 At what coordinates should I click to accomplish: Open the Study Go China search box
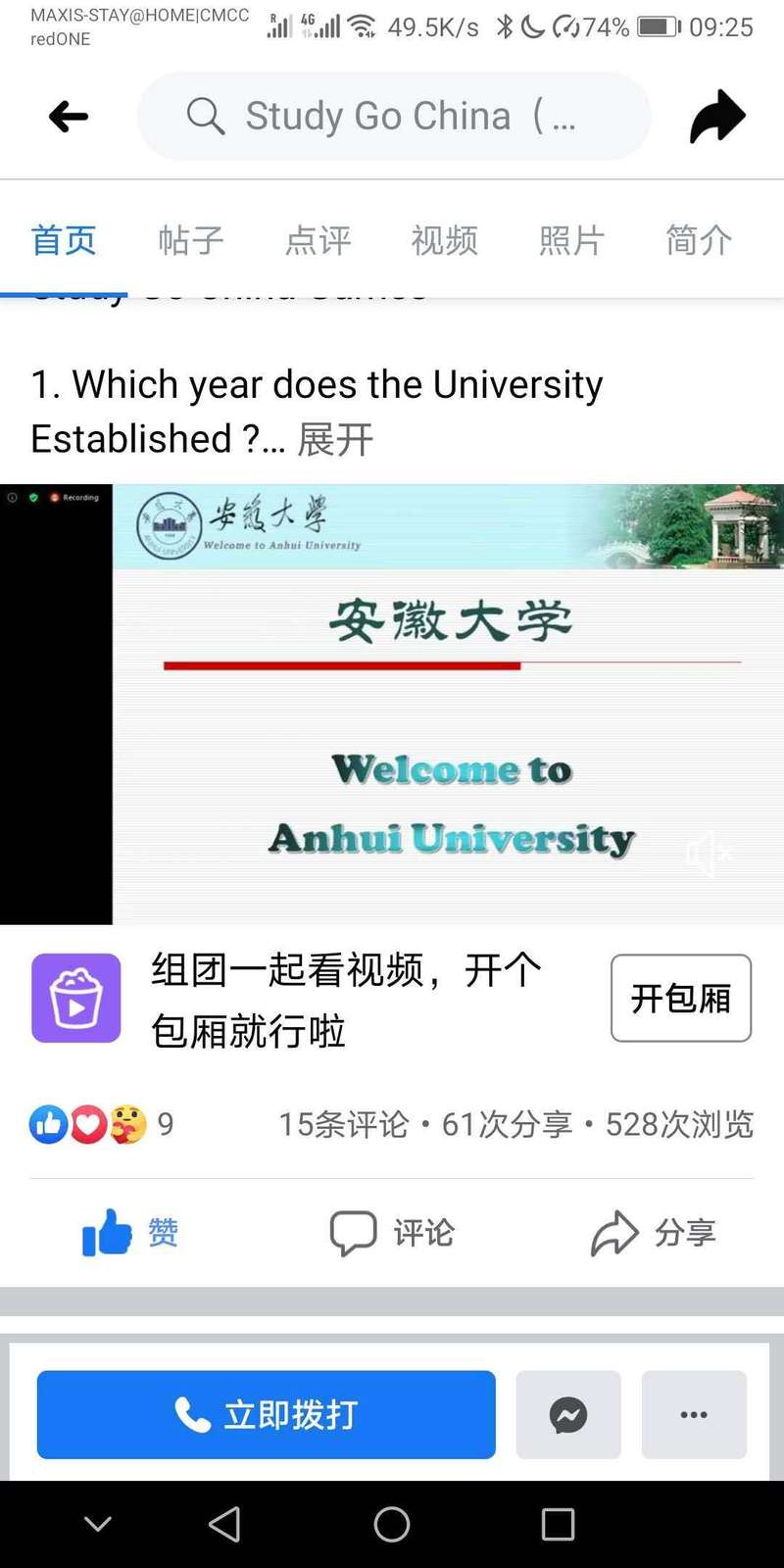click(x=394, y=116)
